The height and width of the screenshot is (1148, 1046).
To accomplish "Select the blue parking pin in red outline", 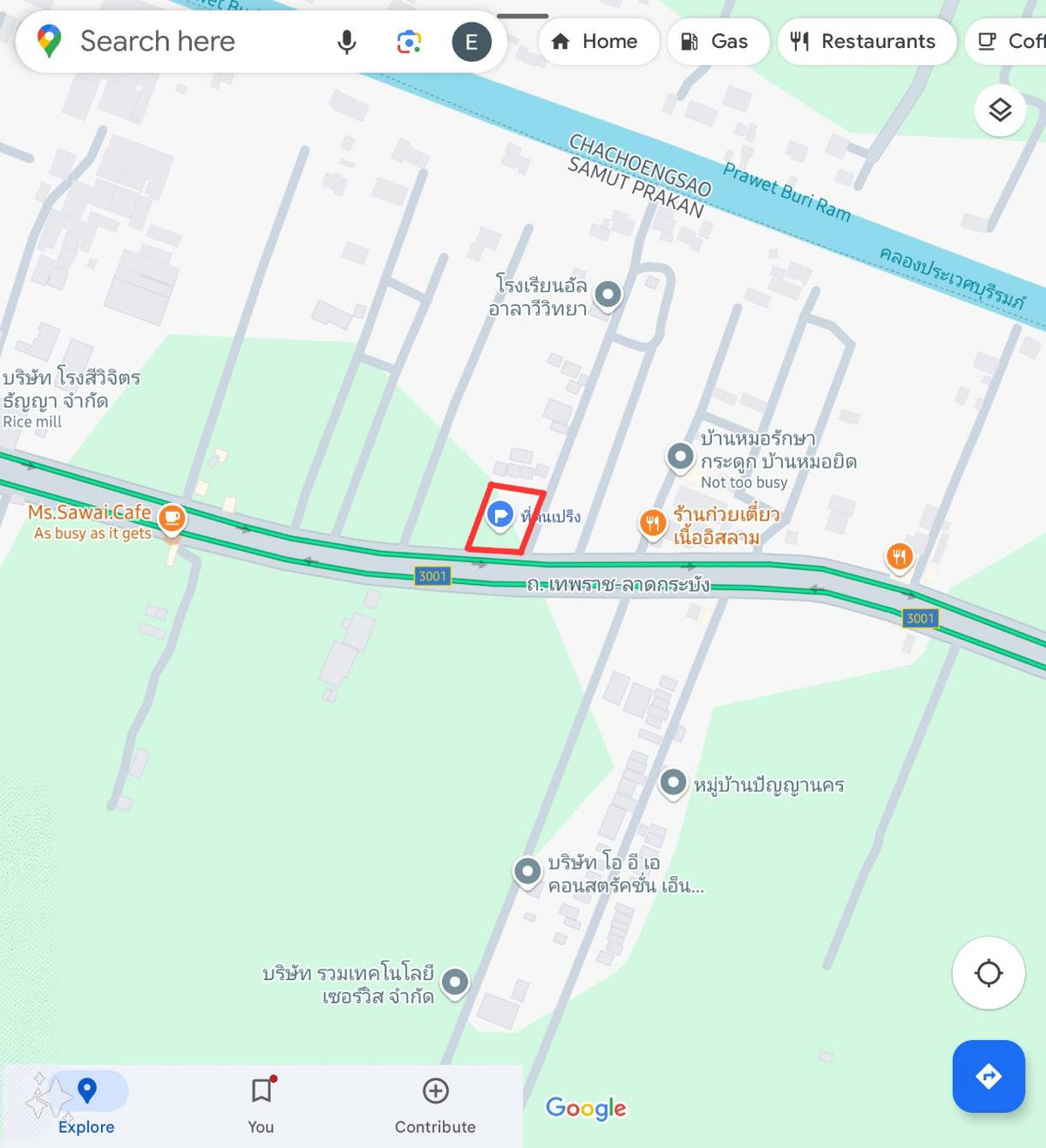I will click(x=500, y=515).
